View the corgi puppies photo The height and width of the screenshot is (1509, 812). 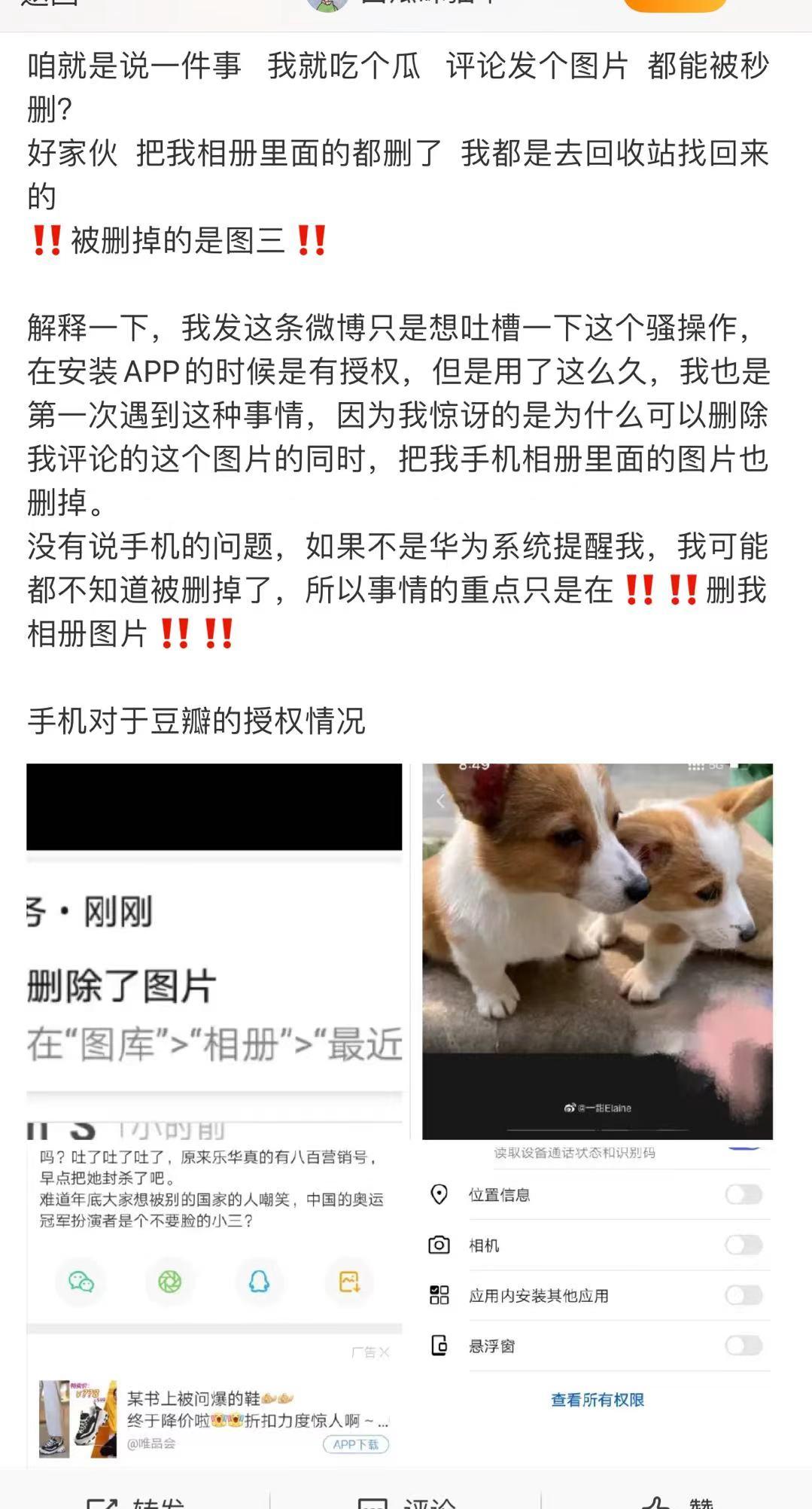pyautogui.click(x=598, y=950)
